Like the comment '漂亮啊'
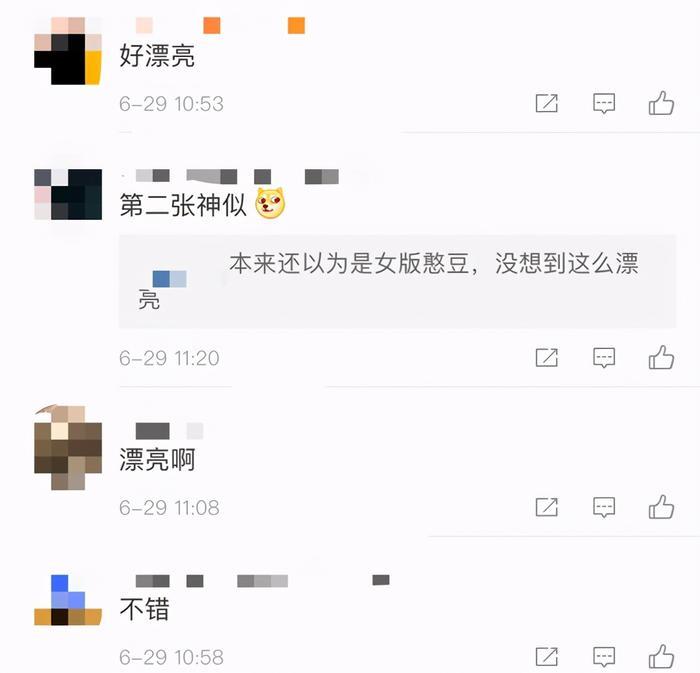Viewport: 700px width, 673px height. [x=661, y=507]
